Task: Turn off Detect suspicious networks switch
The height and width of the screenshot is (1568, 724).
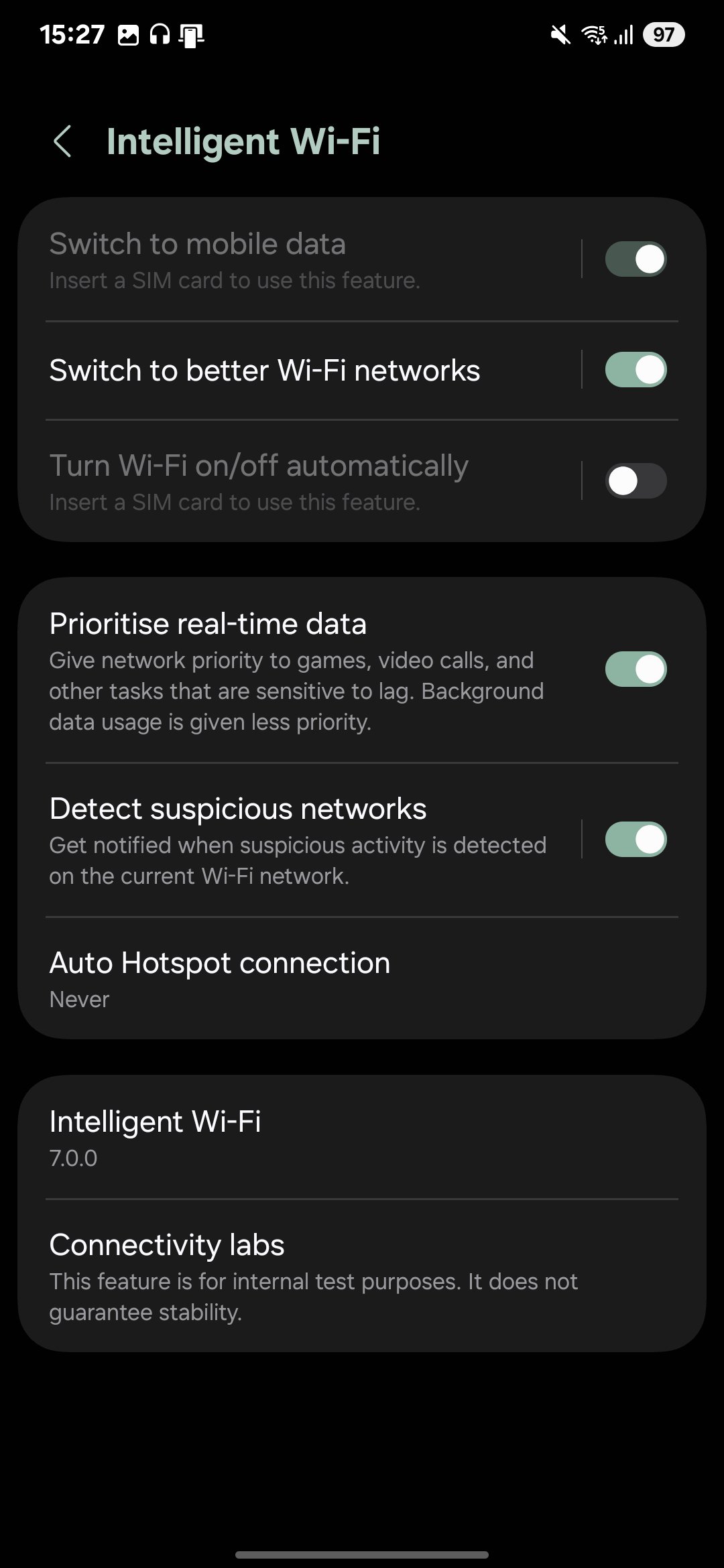Action: coord(635,840)
